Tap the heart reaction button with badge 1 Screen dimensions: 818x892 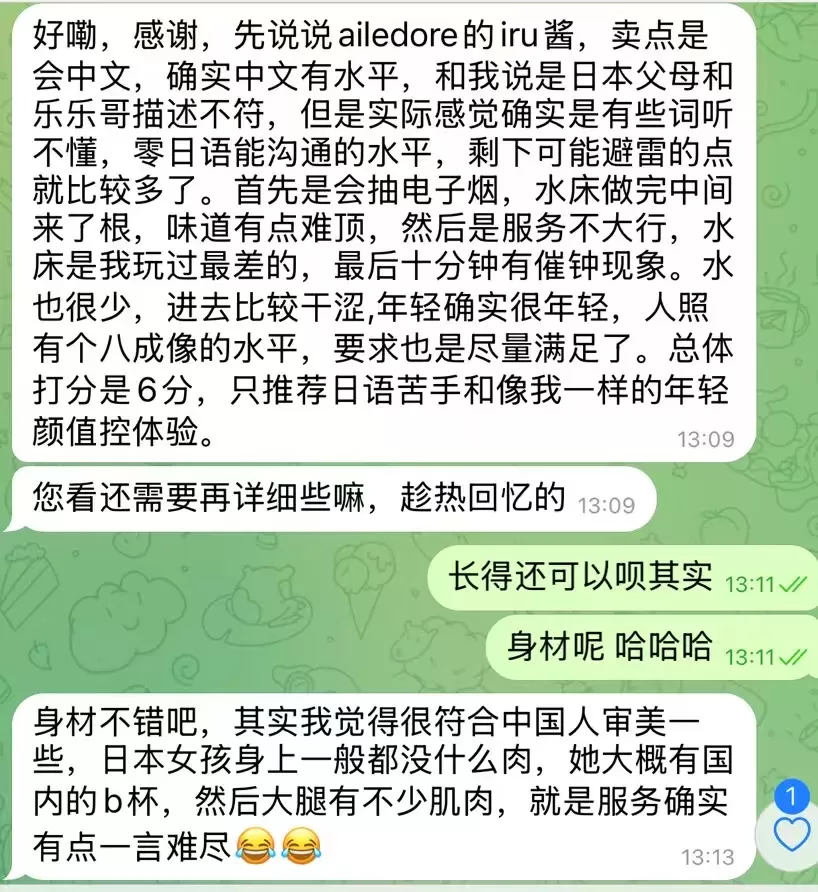click(x=791, y=834)
